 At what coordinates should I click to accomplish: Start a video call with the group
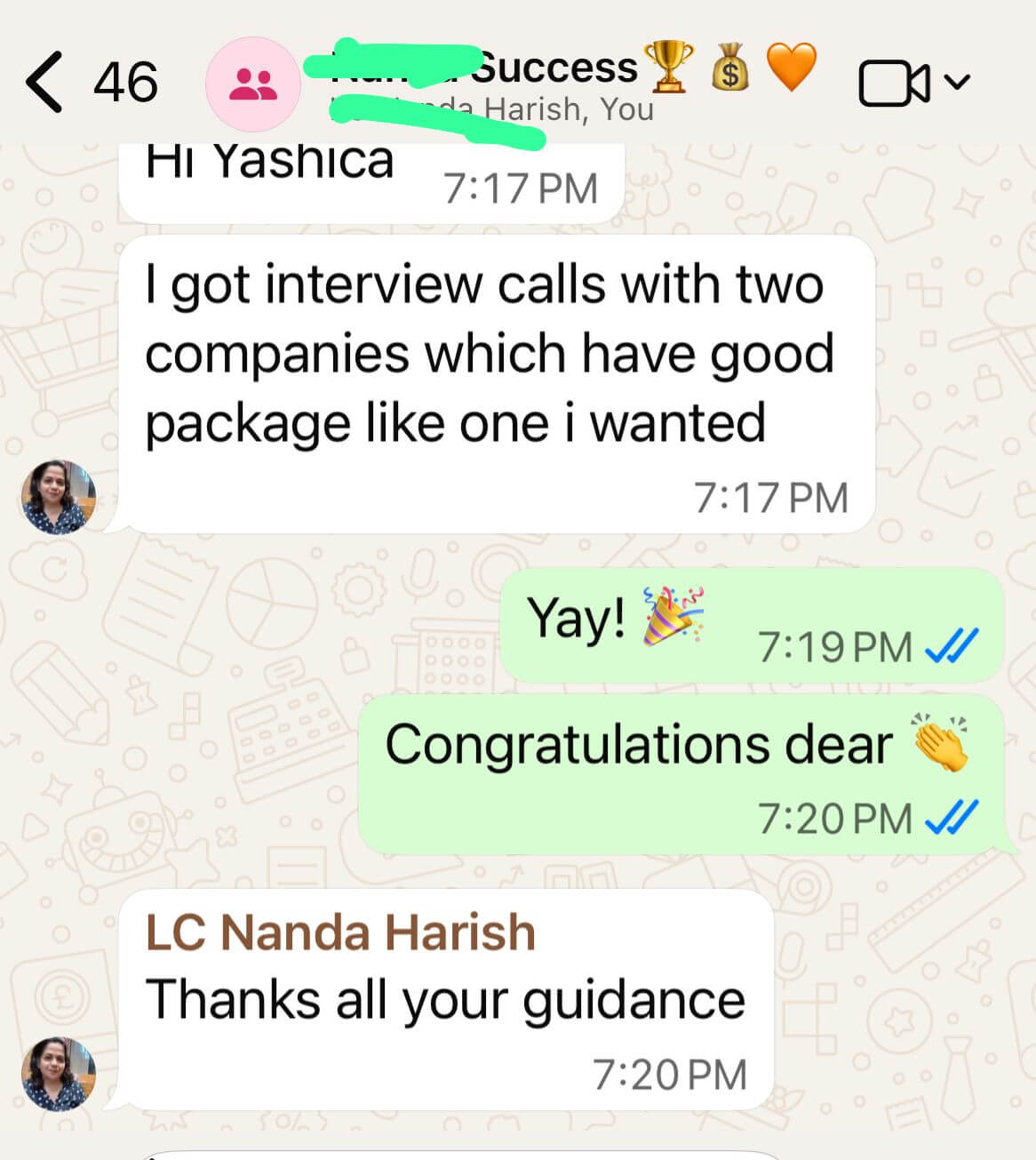point(894,84)
